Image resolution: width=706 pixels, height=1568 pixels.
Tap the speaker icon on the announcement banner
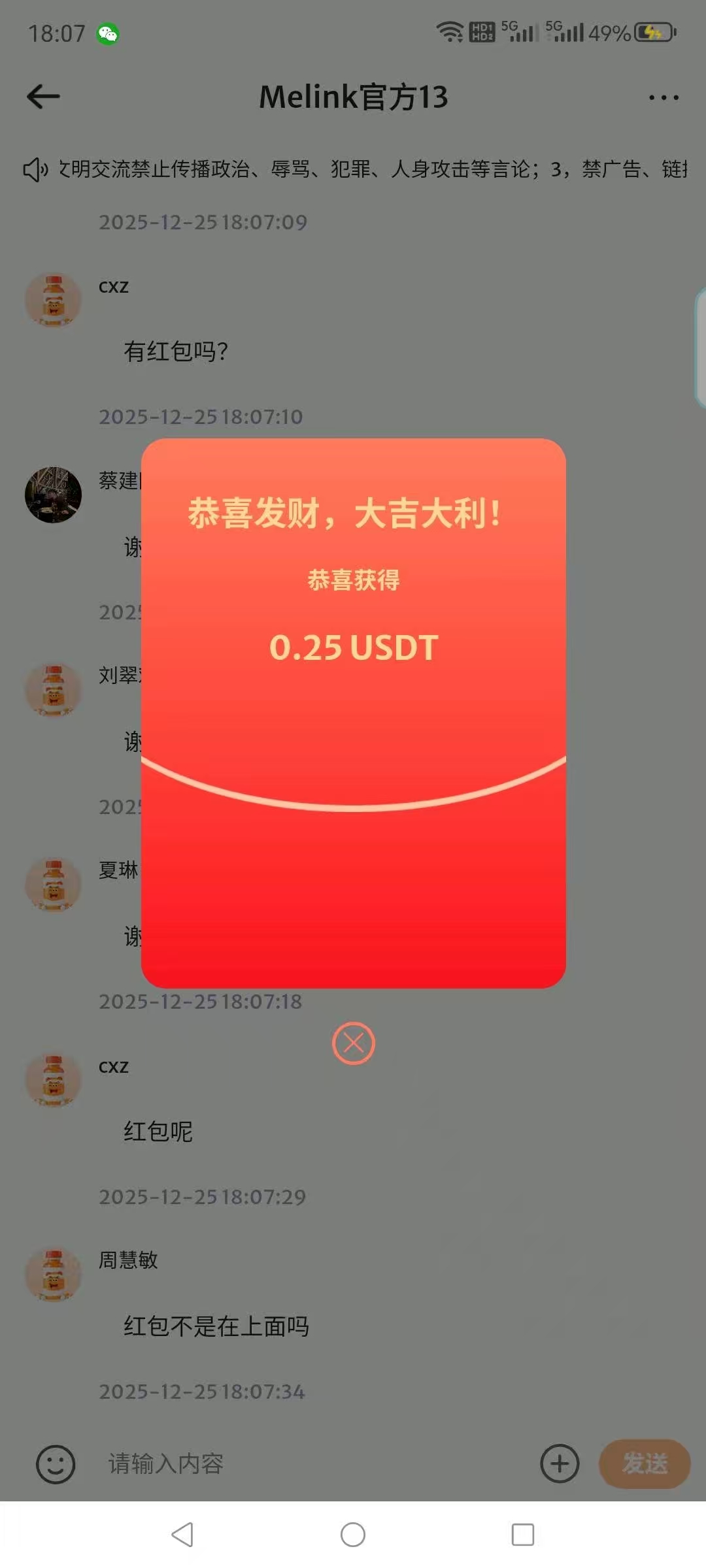click(x=34, y=169)
